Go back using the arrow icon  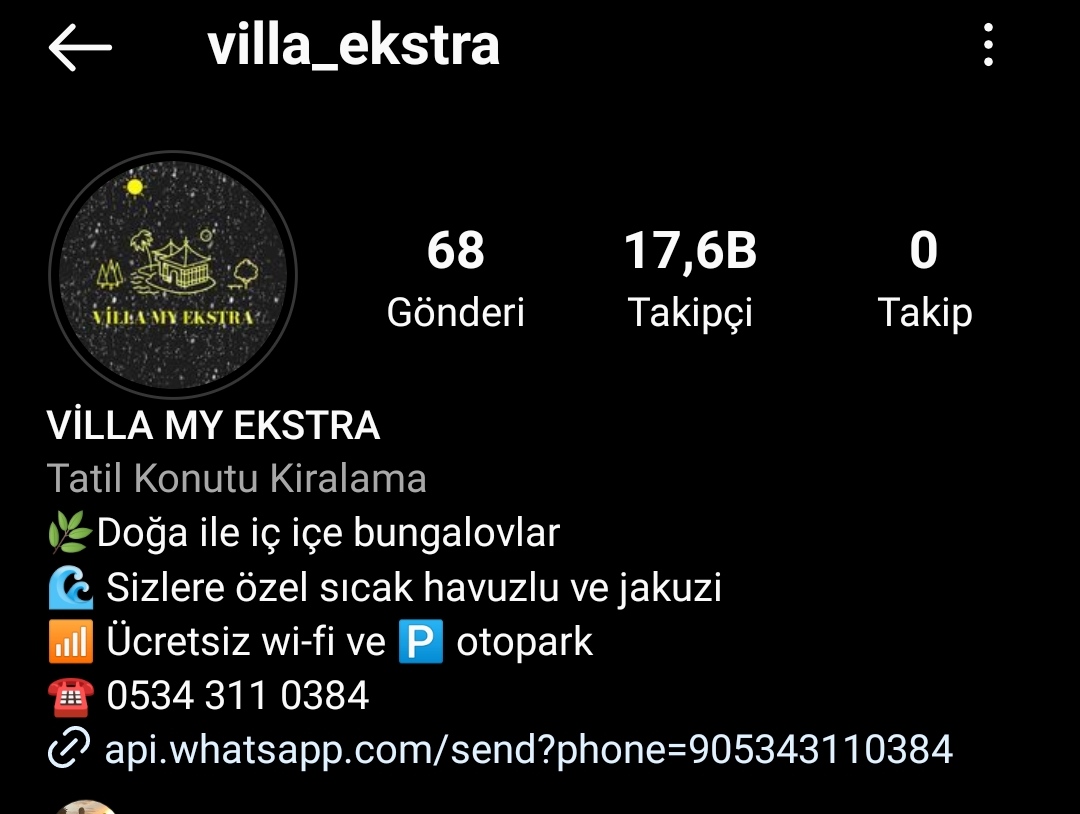click(x=80, y=47)
